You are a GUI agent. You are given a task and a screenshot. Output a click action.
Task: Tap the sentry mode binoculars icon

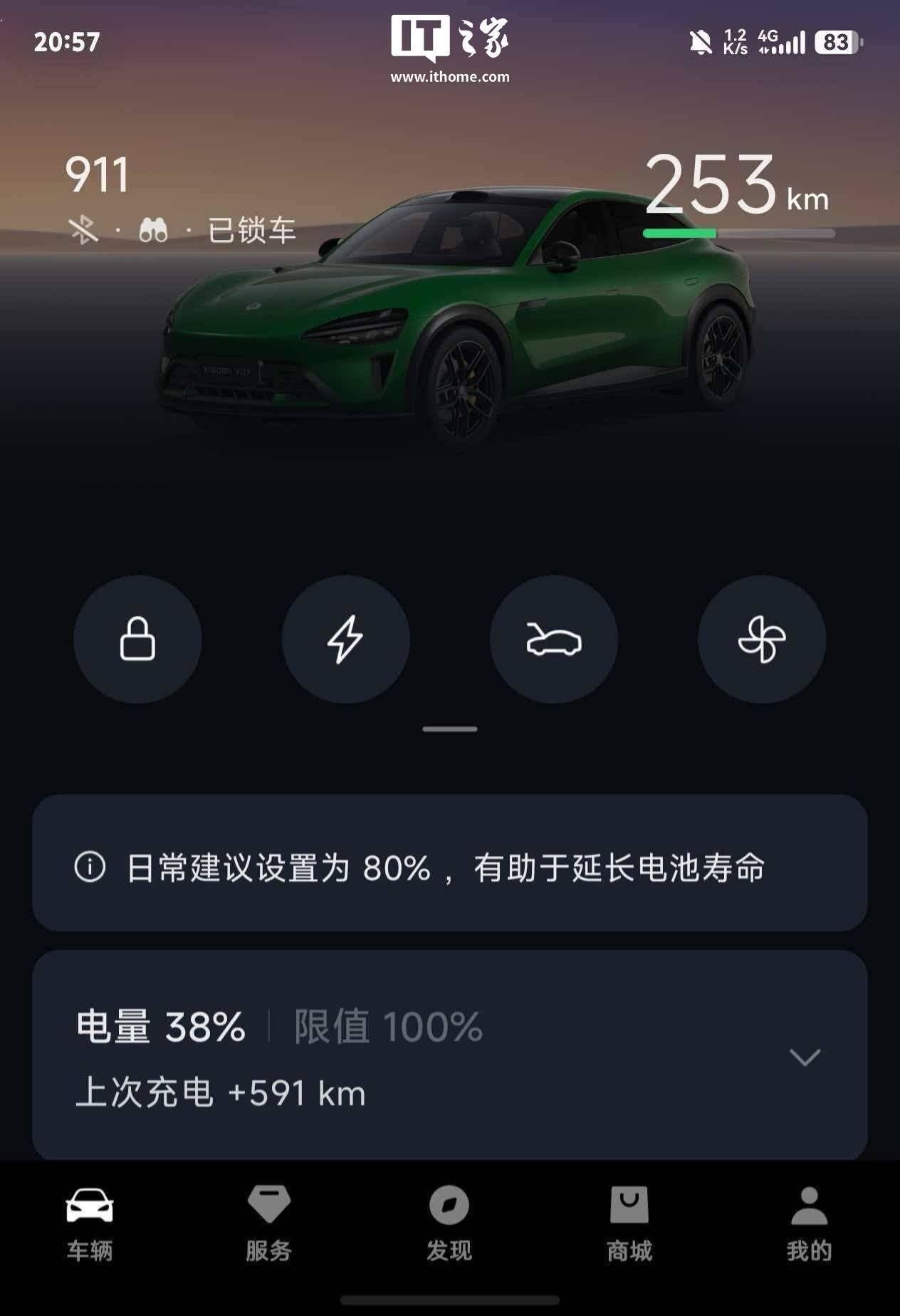pos(153,230)
